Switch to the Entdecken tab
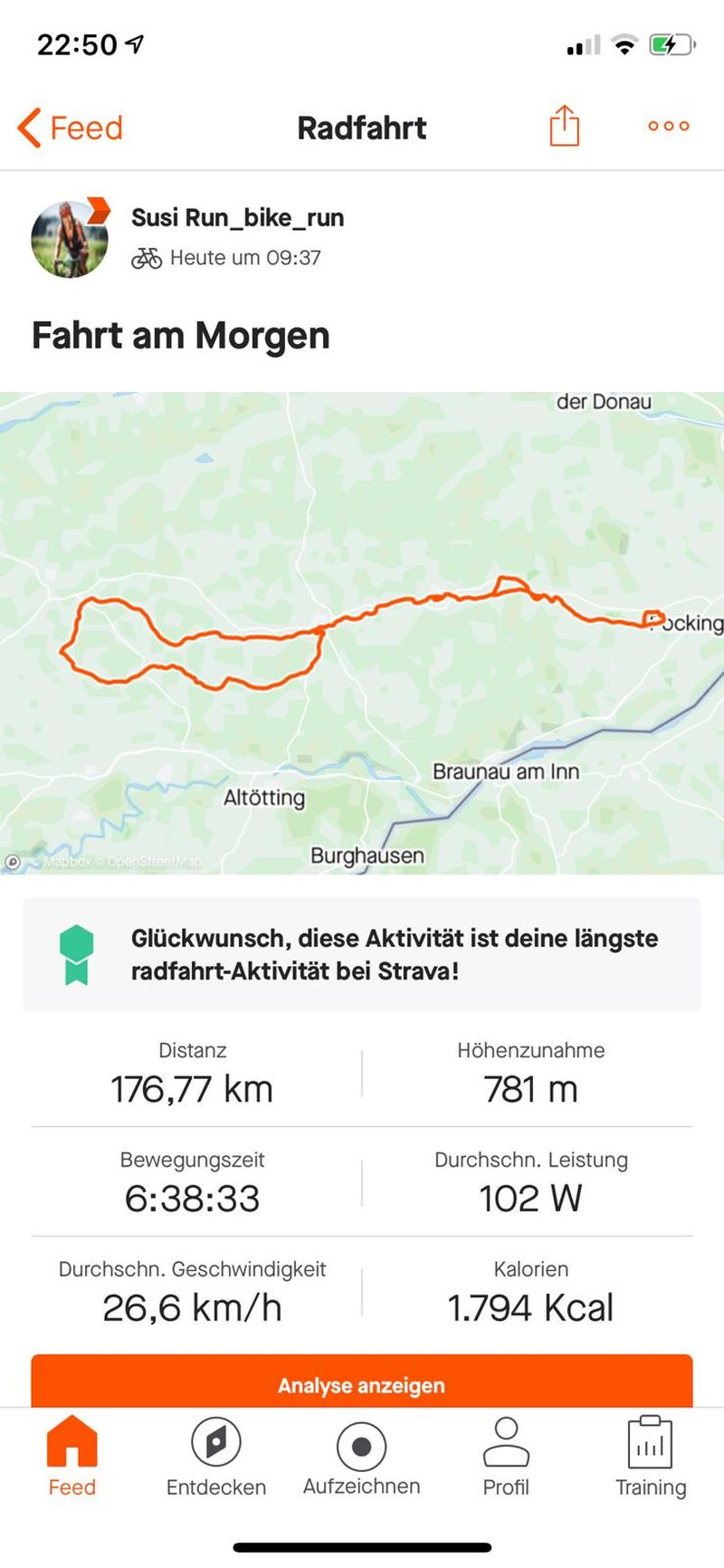The height and width of the screenshot is (1568, 724). point(216,1458)
